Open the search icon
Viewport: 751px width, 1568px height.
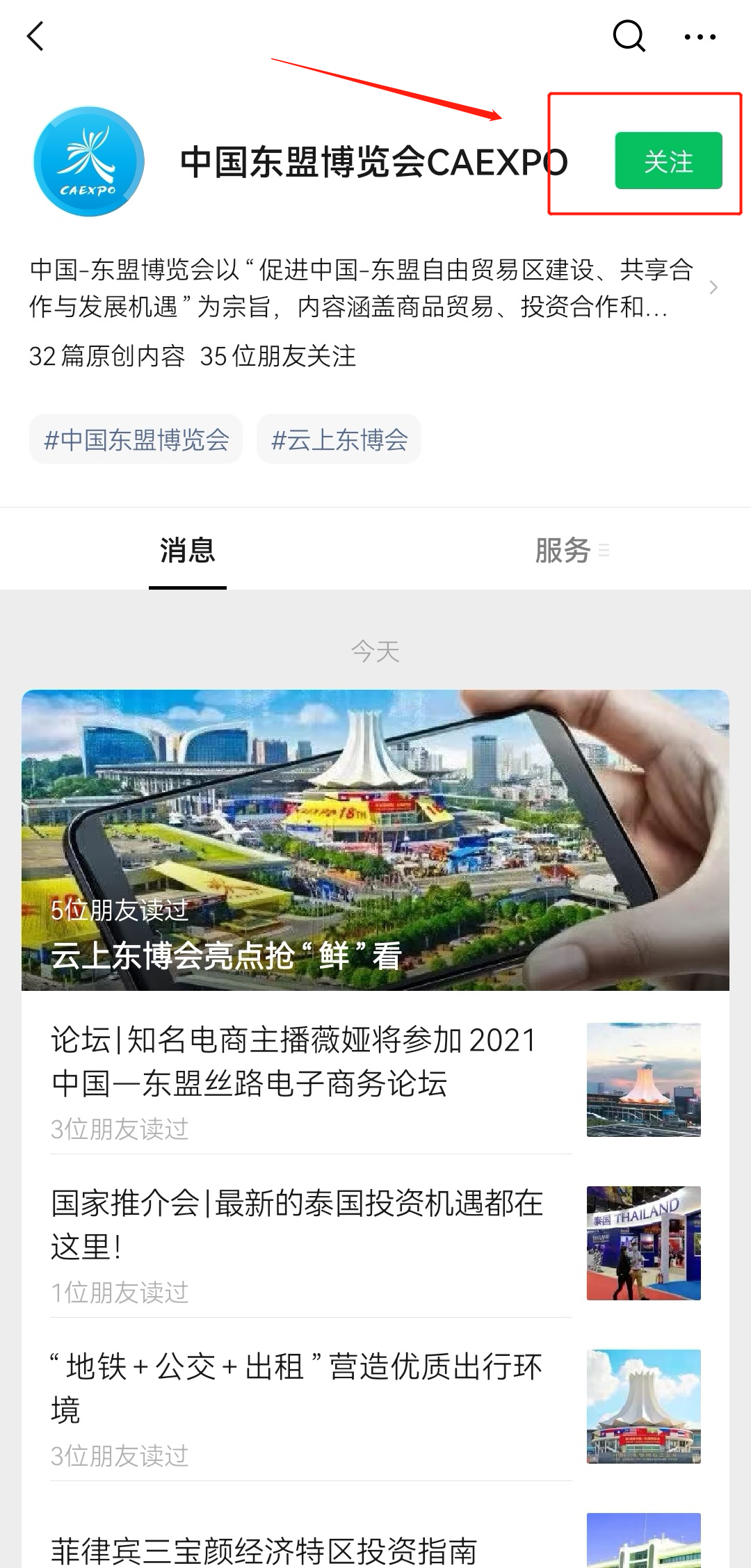click(x=629, y=36)
